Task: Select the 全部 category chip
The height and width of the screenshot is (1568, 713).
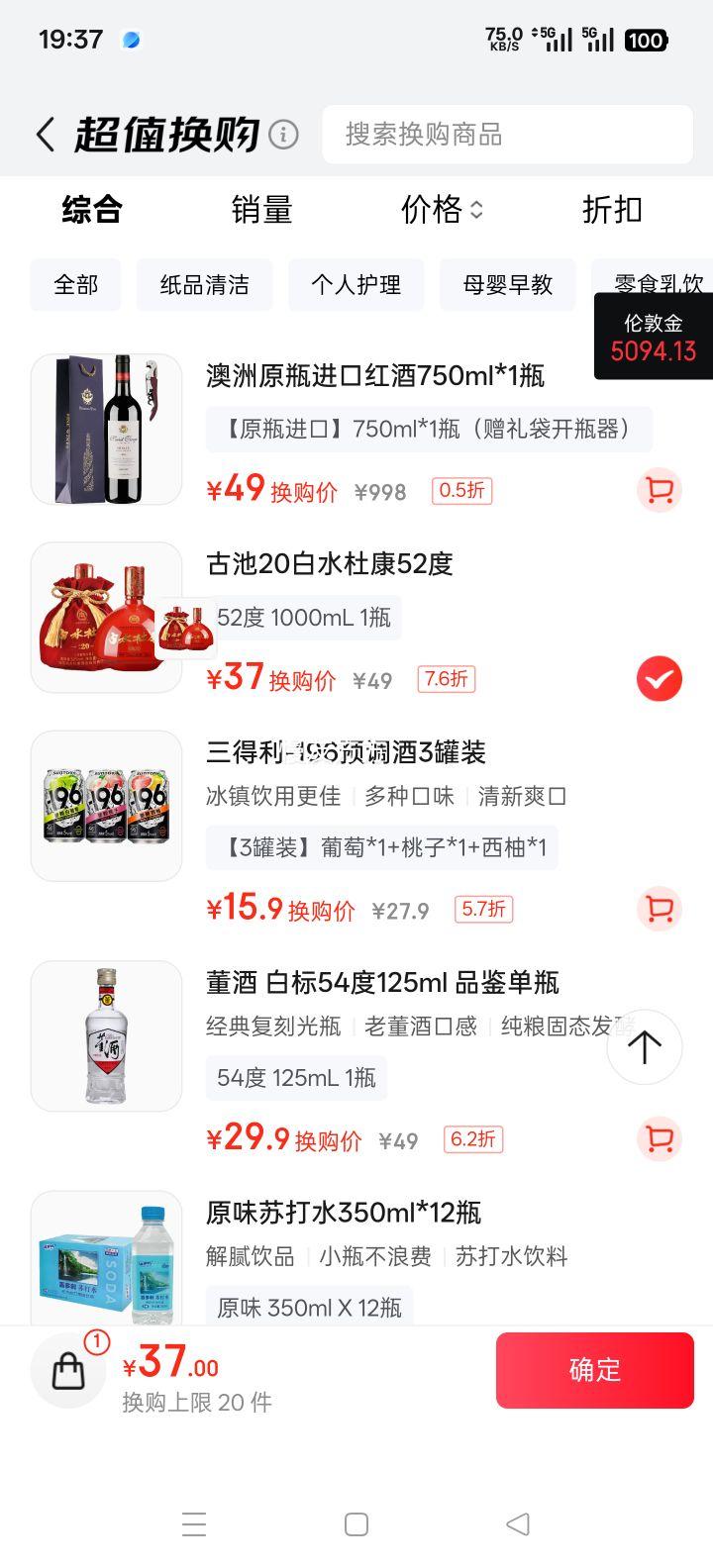Action: point(75,285)
